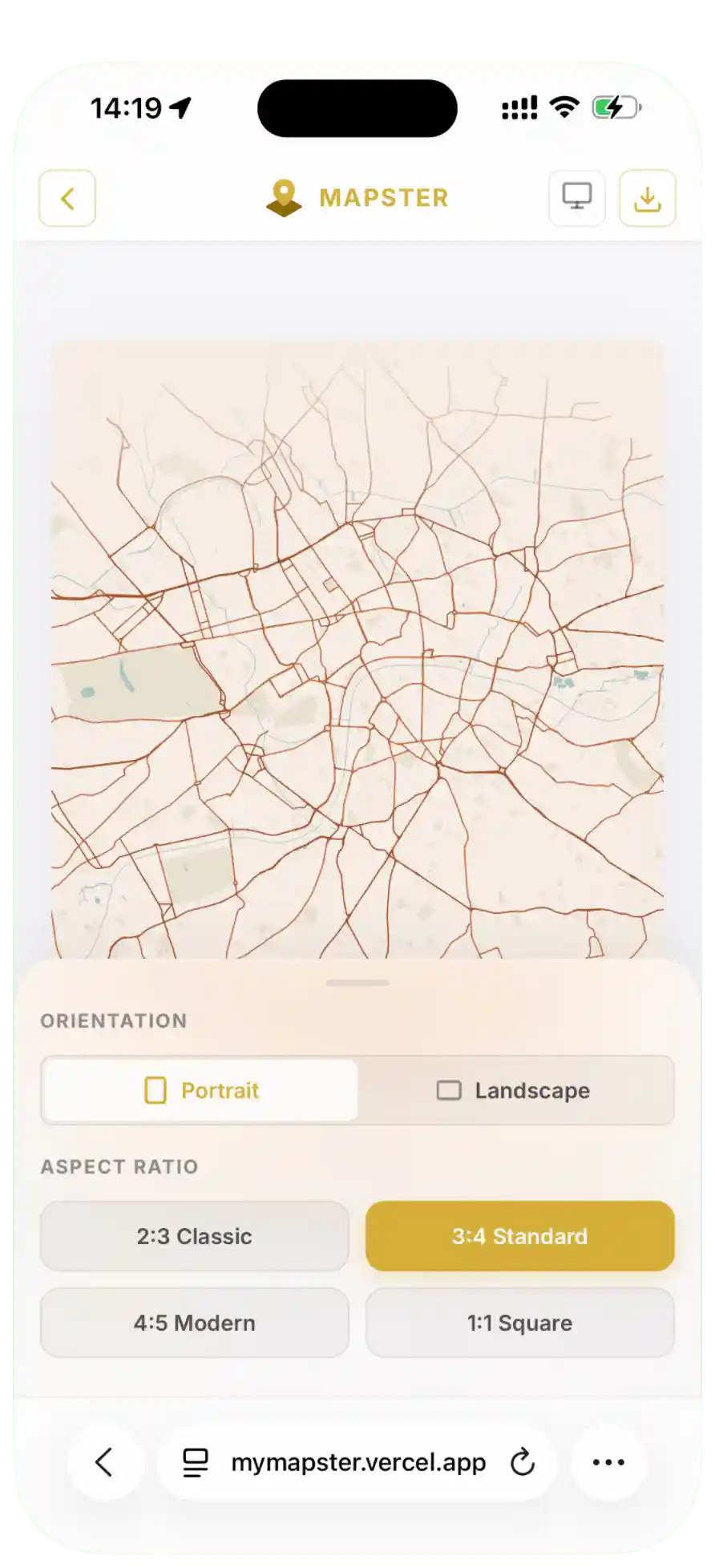This screenshot has width=715, height=1568.
Task: Open the browser more options ellipsis
Action: click(x=607, y=1462)
